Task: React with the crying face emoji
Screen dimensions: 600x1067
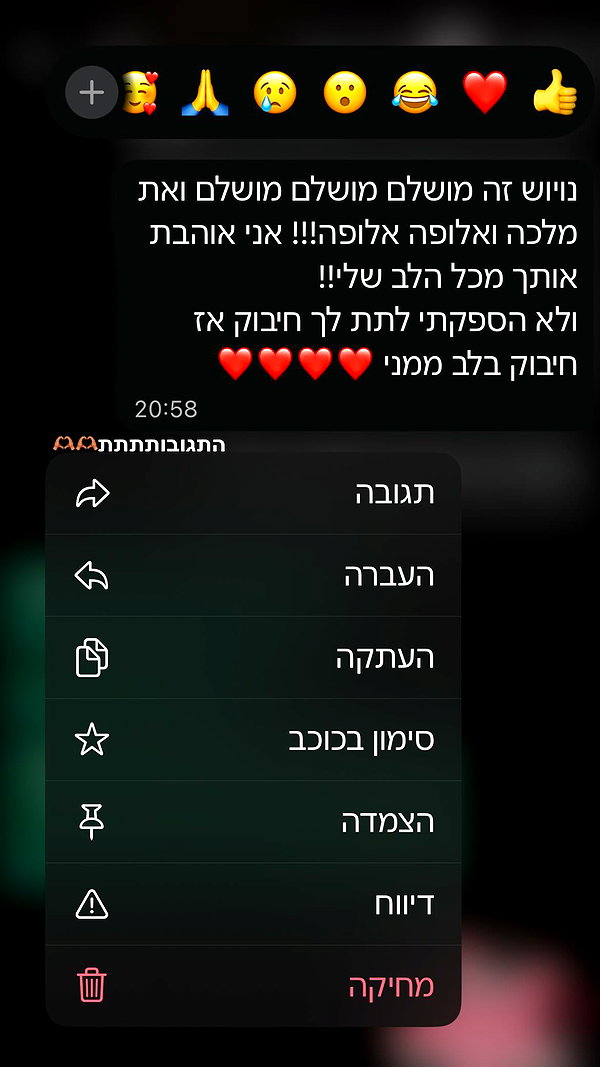Action: [x=275, y=92]
